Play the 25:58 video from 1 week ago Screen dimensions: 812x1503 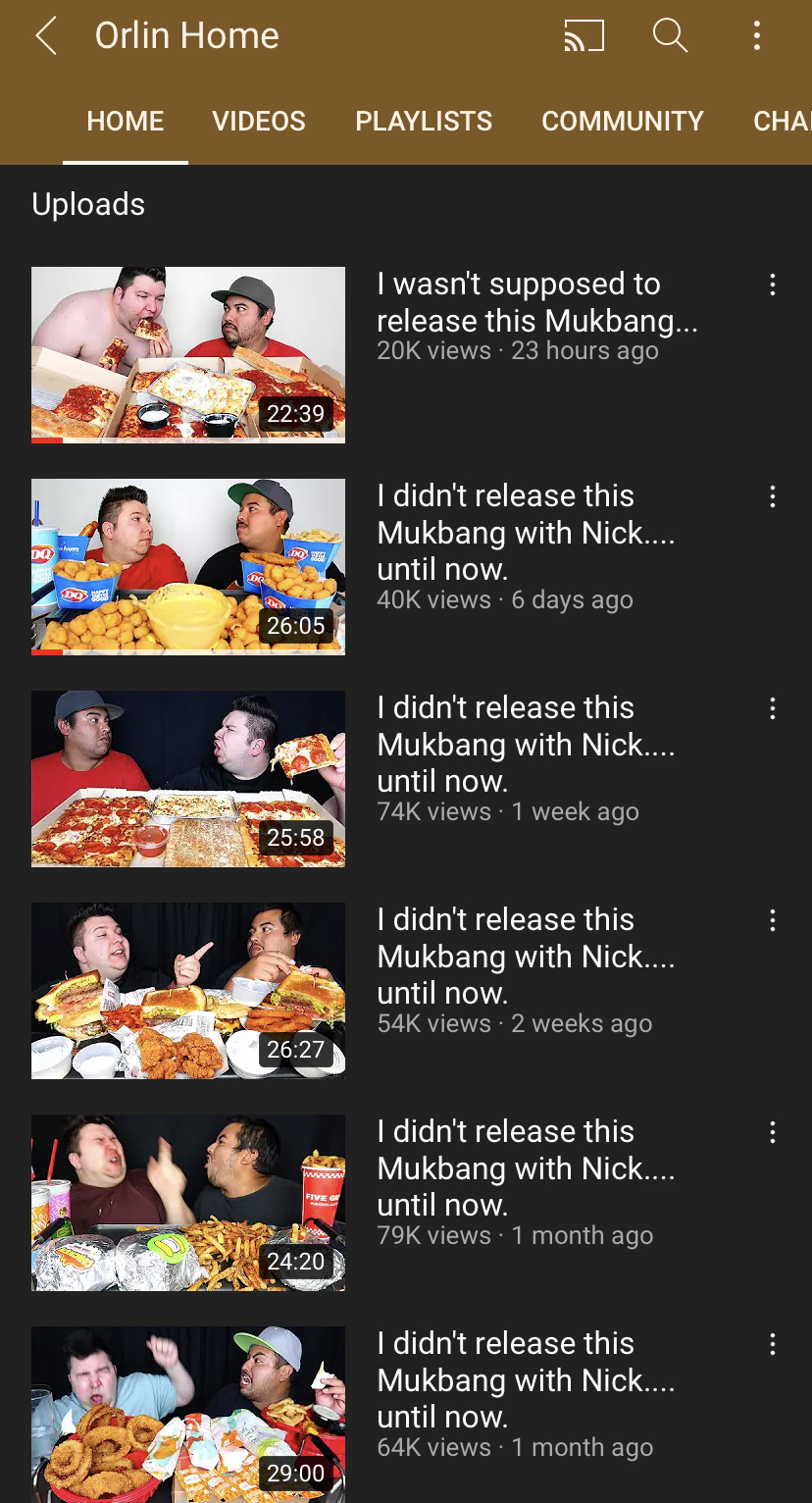(x=188, y=779)
